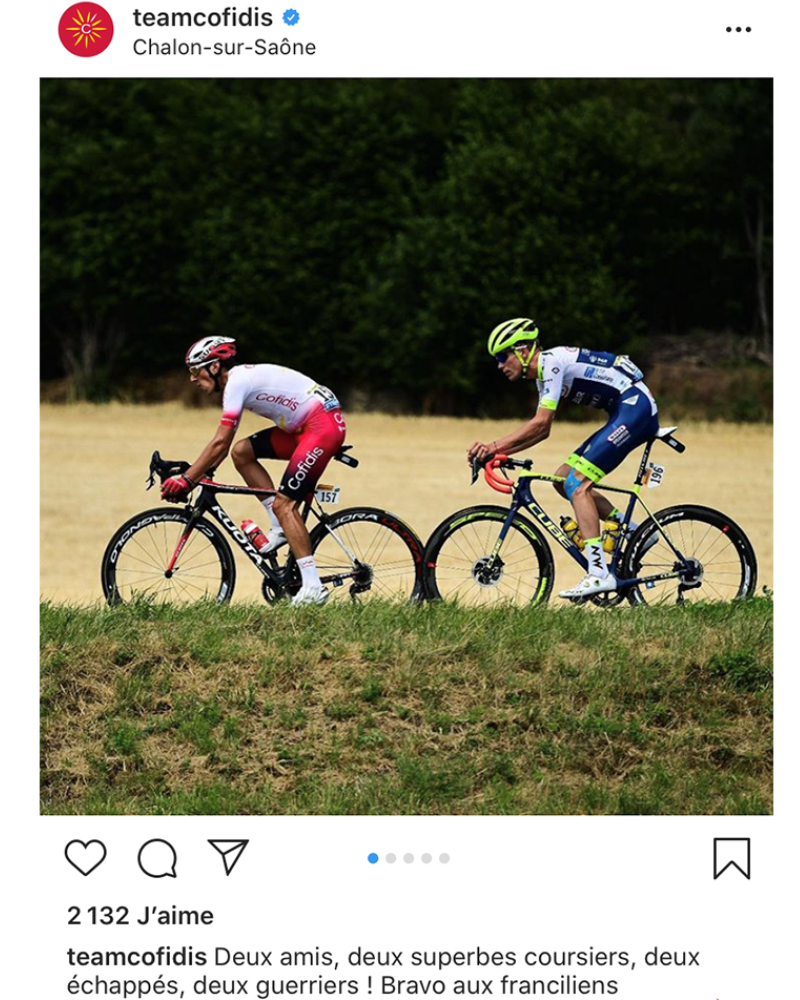Comment on the teamcofidis post
Image resolution: width=800 pixels, height=1000 pixels.
tap(157, 858)
